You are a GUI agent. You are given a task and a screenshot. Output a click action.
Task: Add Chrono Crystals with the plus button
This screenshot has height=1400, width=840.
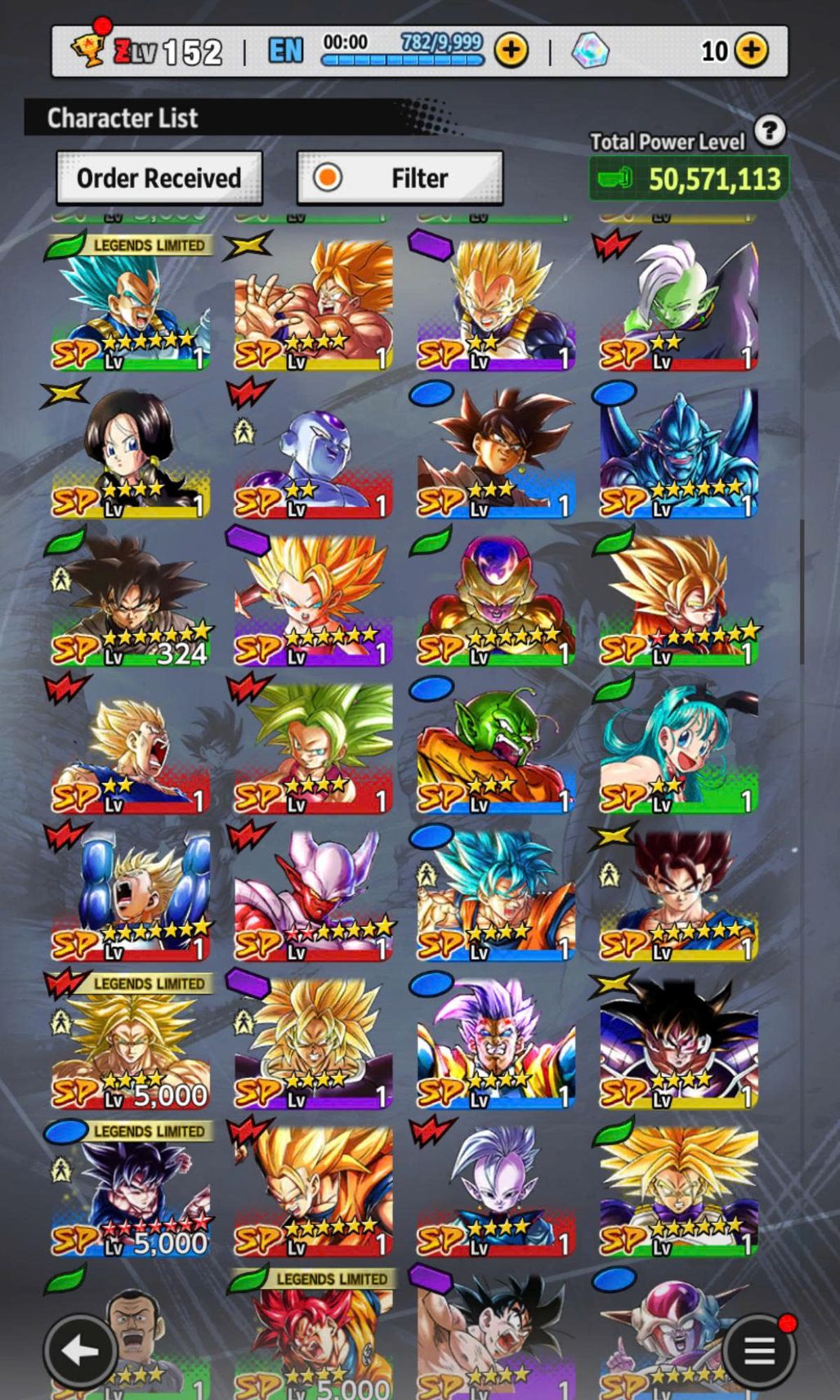point(751,51)
